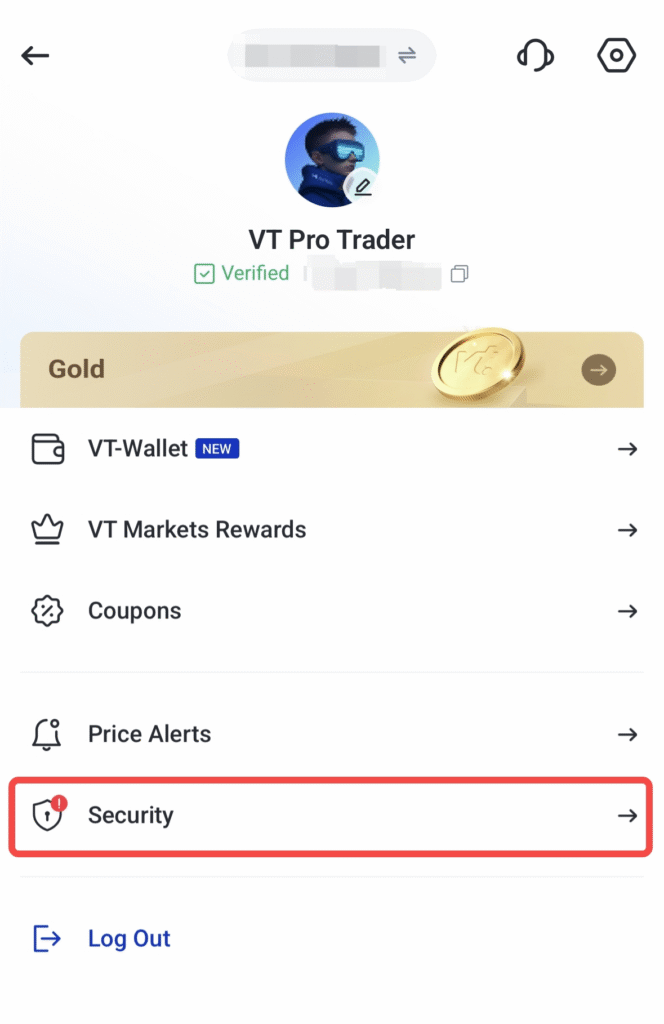The width and height of the screenshot is (664, 1024).
Task: Open VT Markets Rewards
Action: pyautogui.click(x=332, y=530)
